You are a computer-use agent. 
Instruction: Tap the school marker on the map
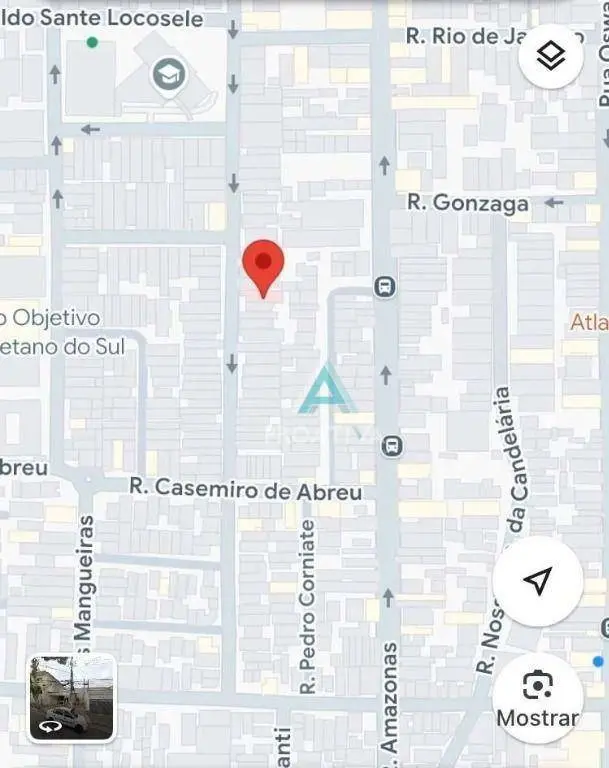tap(168, 74)
